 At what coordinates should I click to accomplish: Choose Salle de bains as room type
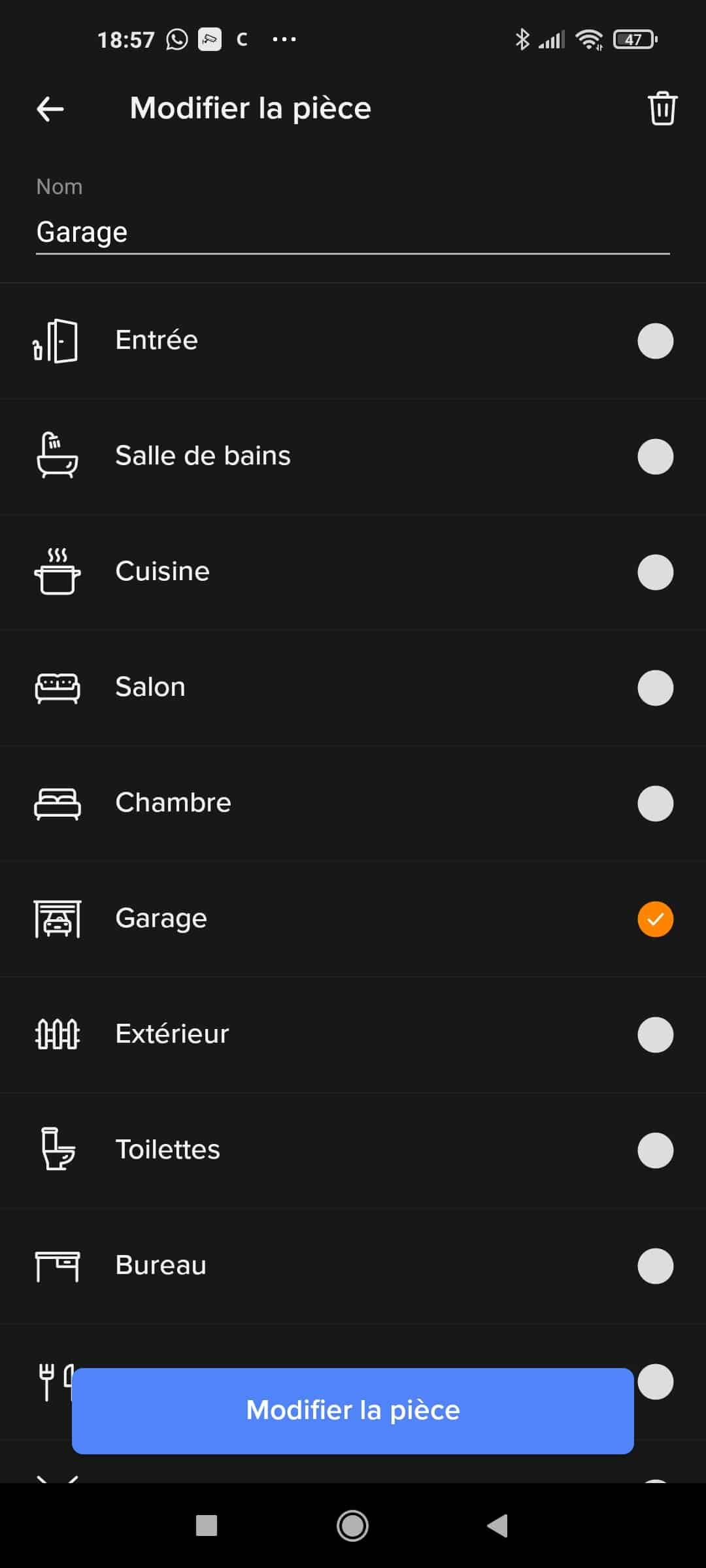coord(353,456)
